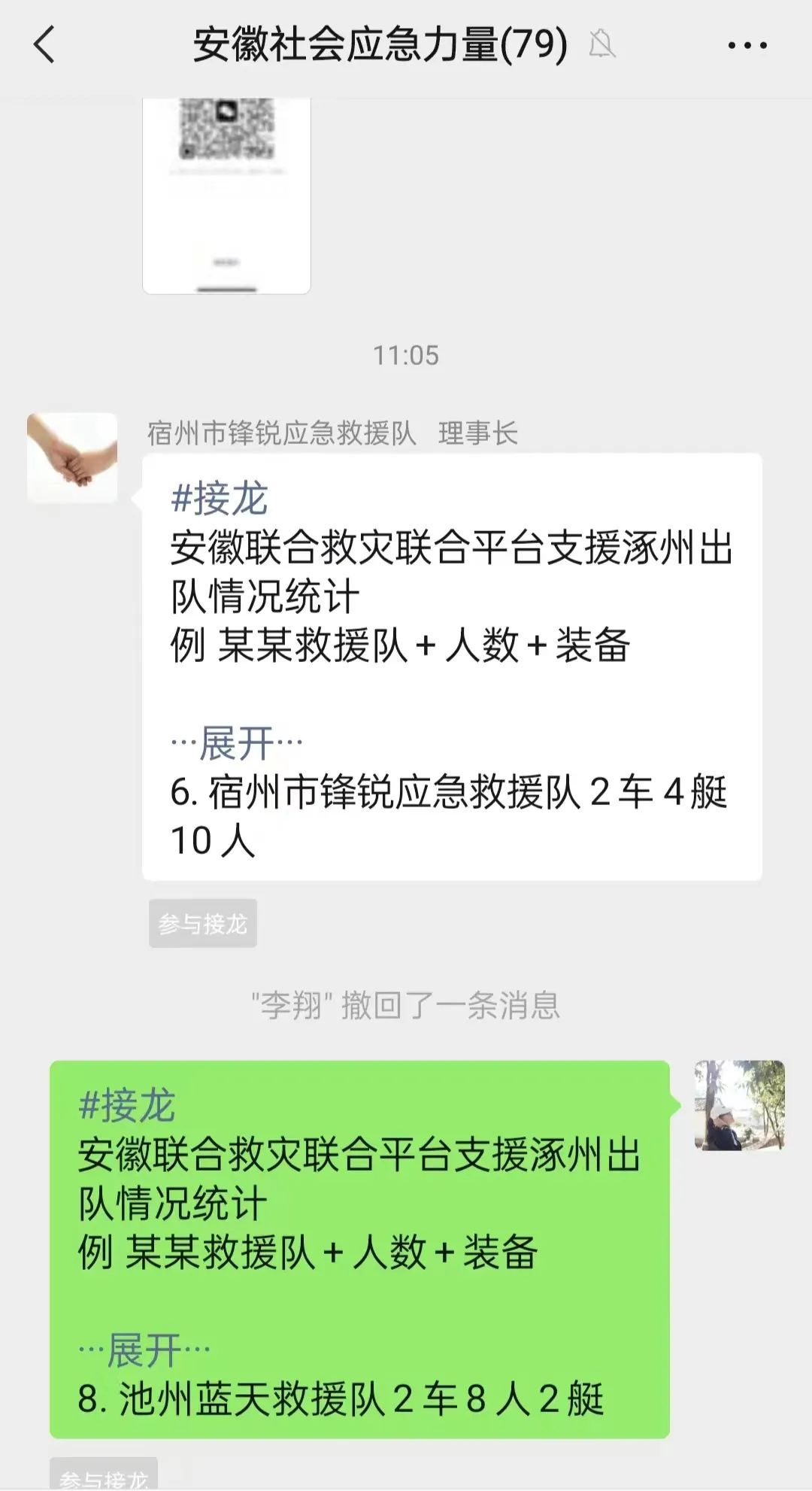
Task: Open my own avatar beside green message
Action: point(739,1105)
